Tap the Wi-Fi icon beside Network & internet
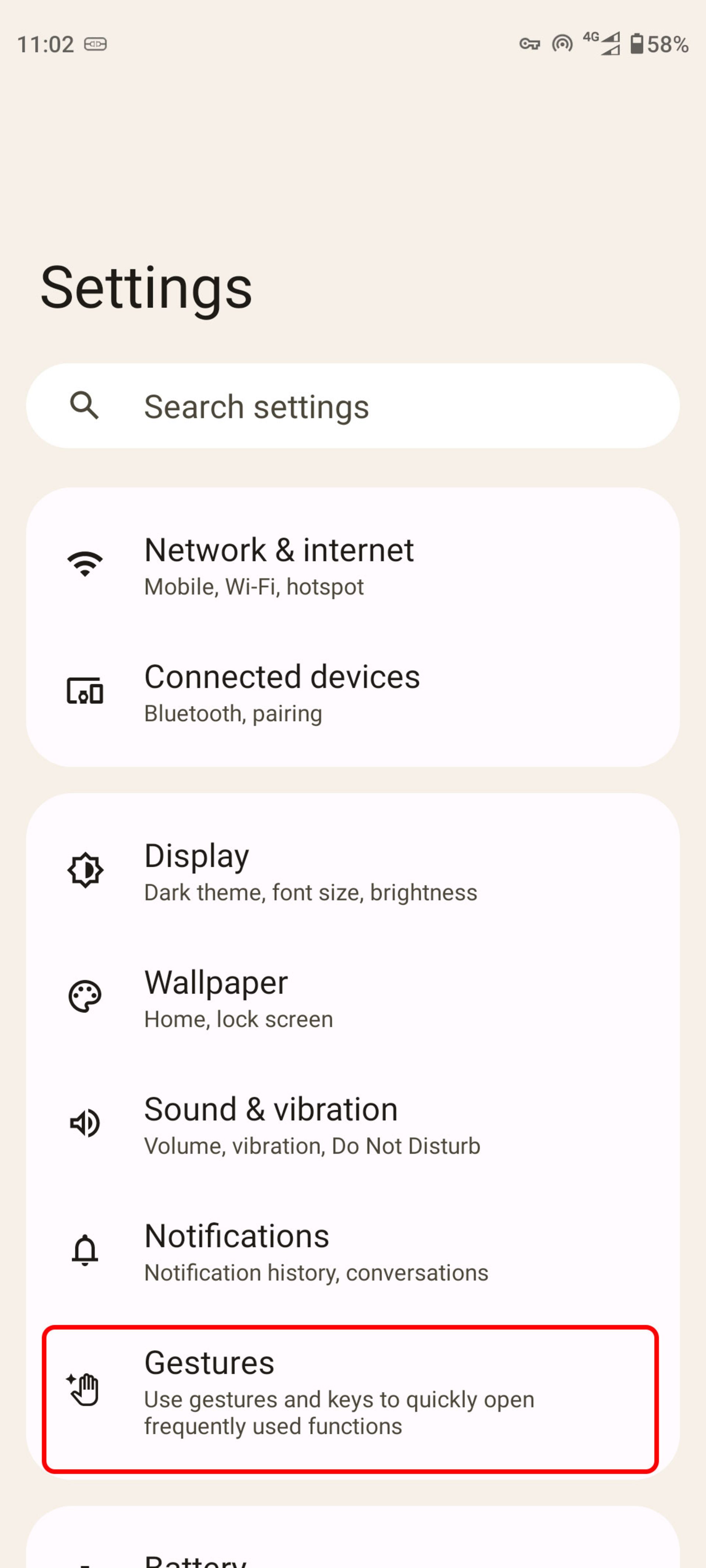This screenshot has height=1568, width=706. tap(85, 563)
